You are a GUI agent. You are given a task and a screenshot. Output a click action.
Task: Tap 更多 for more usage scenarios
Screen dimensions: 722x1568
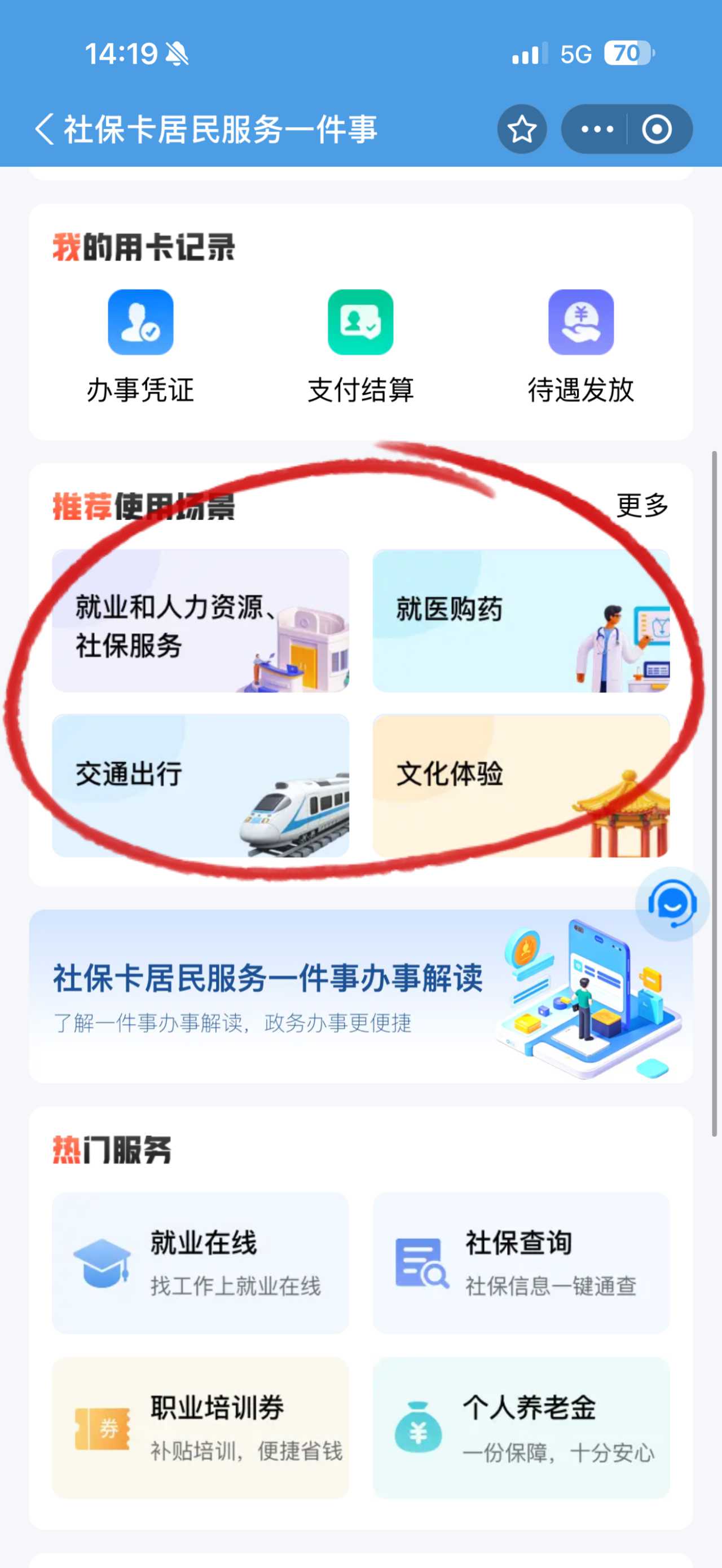tap(642, 505)
